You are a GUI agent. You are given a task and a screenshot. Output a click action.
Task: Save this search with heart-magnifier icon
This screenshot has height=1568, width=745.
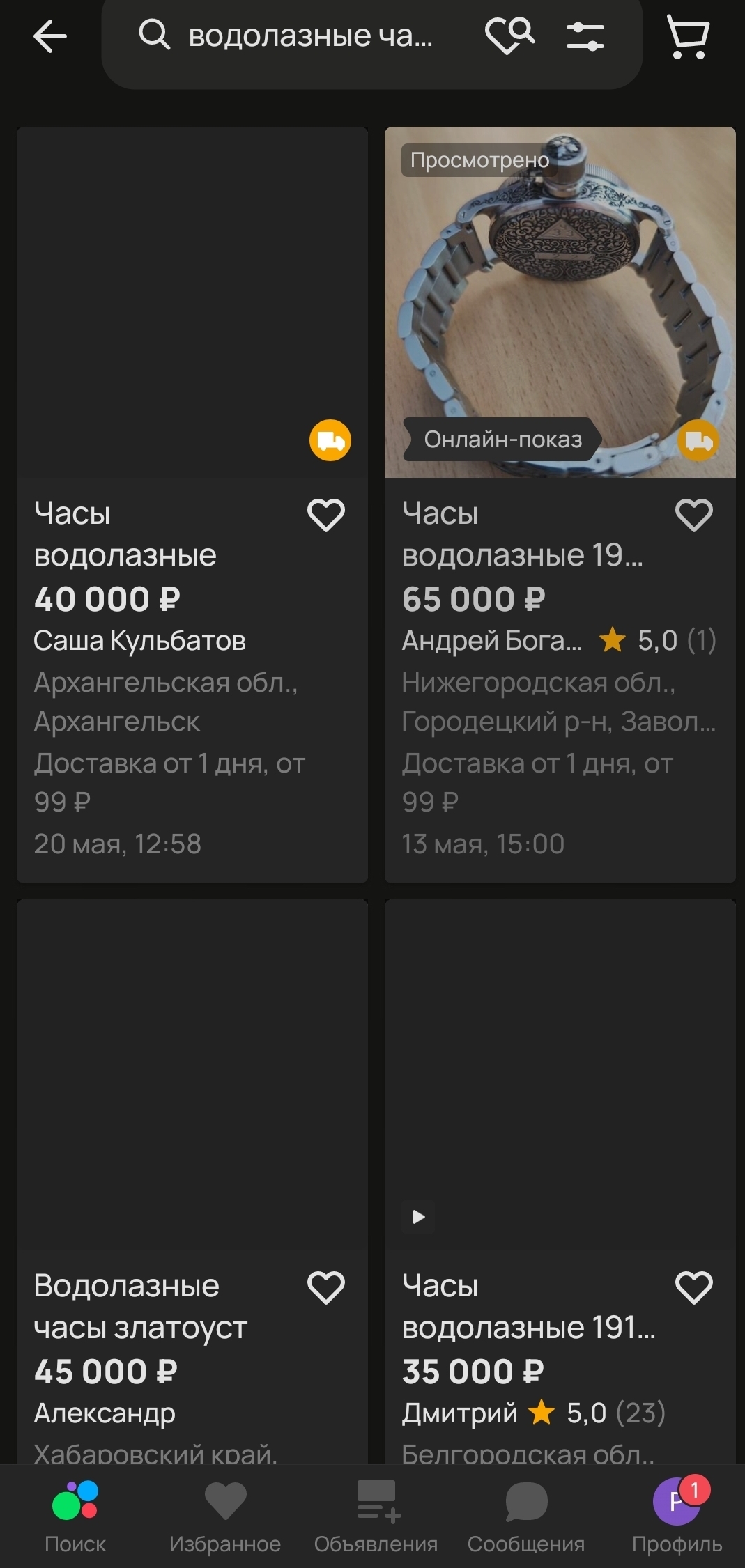pyautogui.click(x=509, y=36)
